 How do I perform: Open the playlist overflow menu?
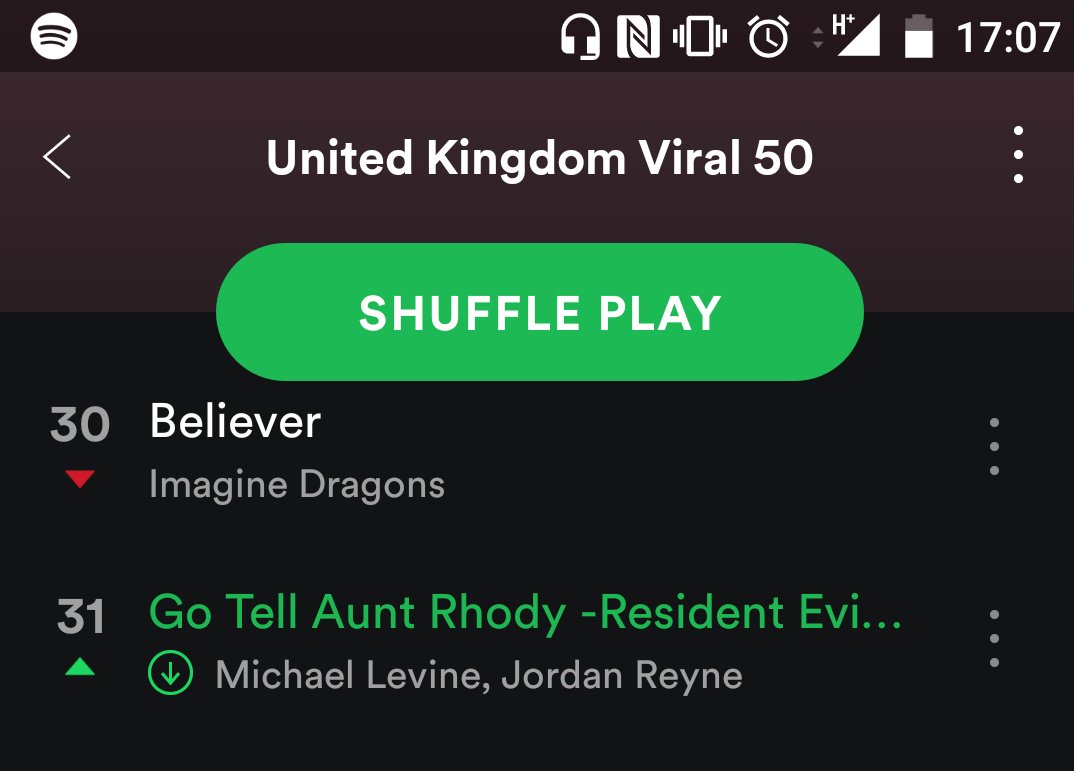pos(1018,155)
